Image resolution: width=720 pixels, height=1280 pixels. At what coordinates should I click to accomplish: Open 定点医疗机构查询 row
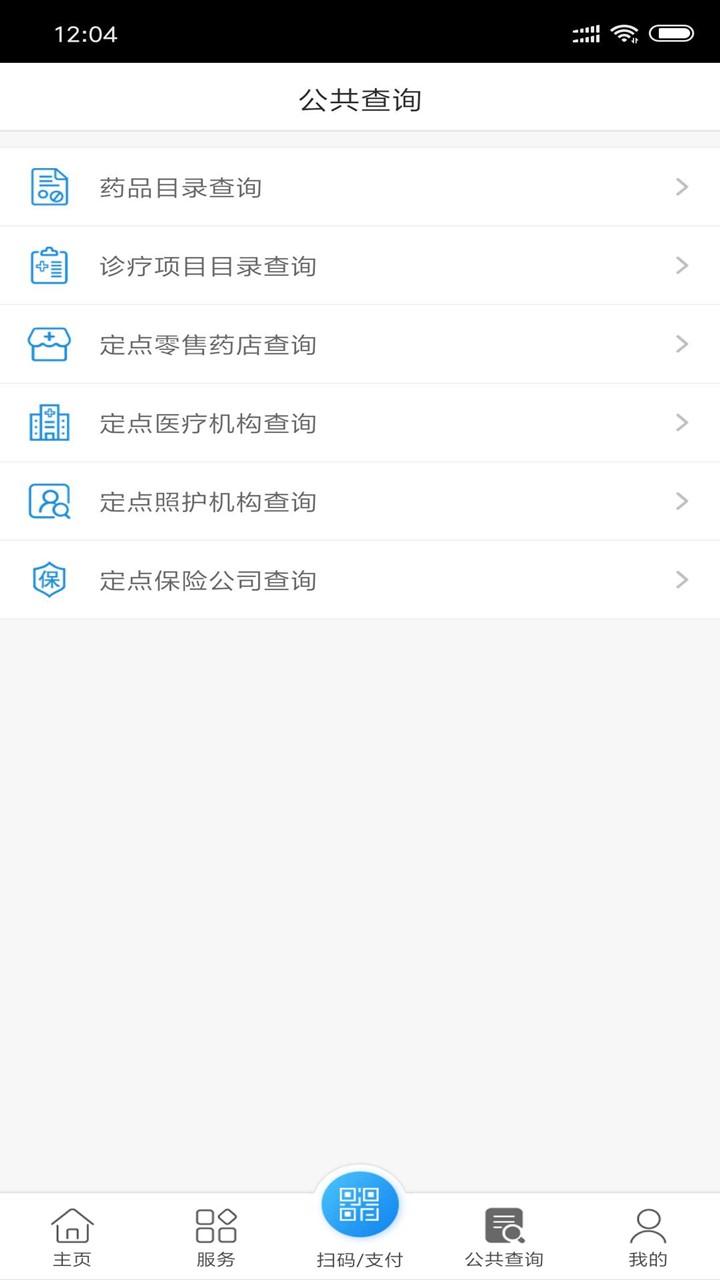[x=360, y=423]
